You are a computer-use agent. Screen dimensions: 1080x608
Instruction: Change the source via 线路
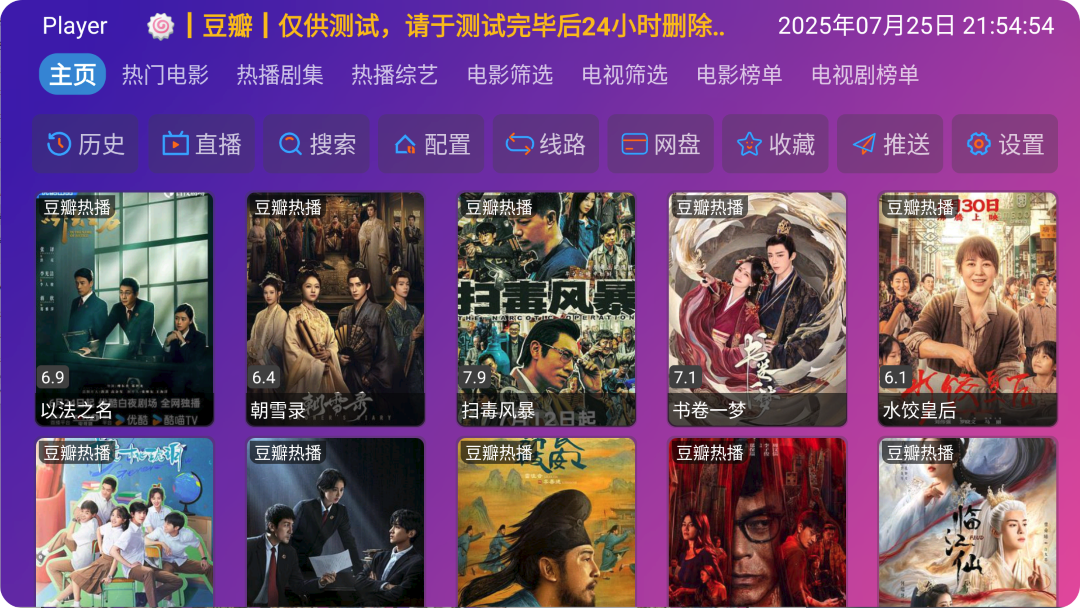pos(546,144)
